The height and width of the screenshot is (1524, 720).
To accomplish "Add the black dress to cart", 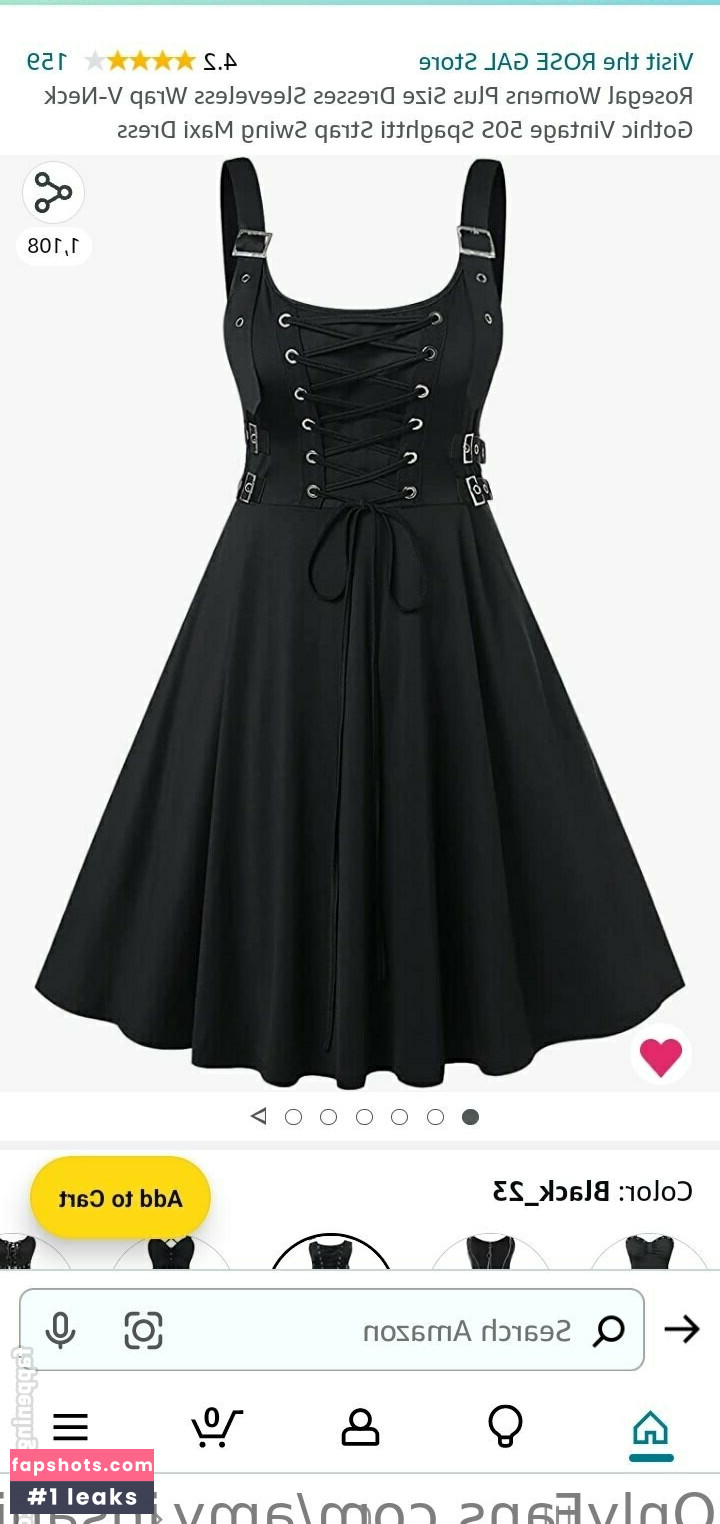I will click(x=120, y=1198).
